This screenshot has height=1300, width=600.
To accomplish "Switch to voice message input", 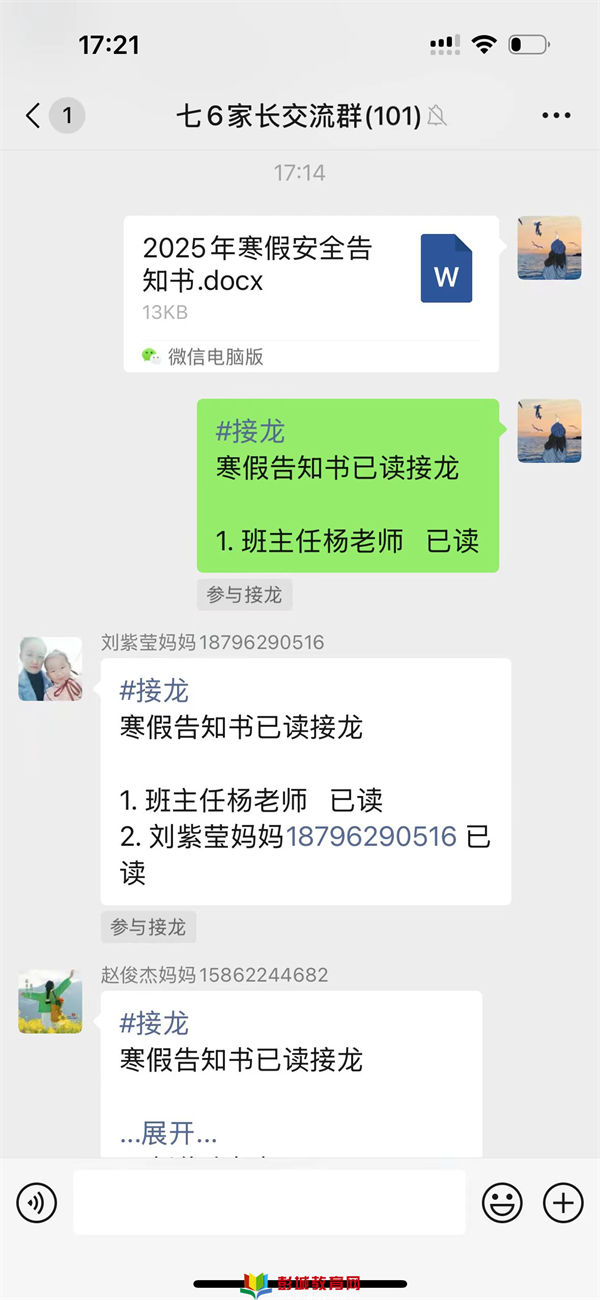I will pos(37,1202).
